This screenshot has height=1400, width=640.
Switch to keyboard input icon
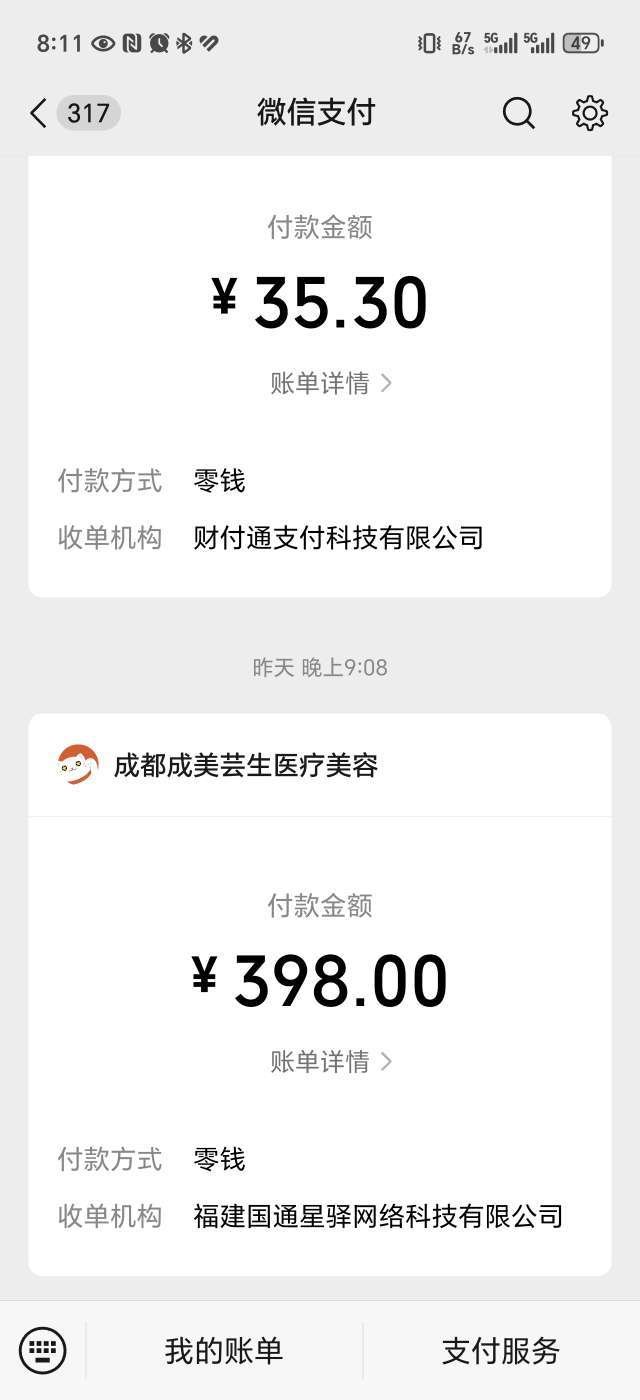[x=43, y=1351]
